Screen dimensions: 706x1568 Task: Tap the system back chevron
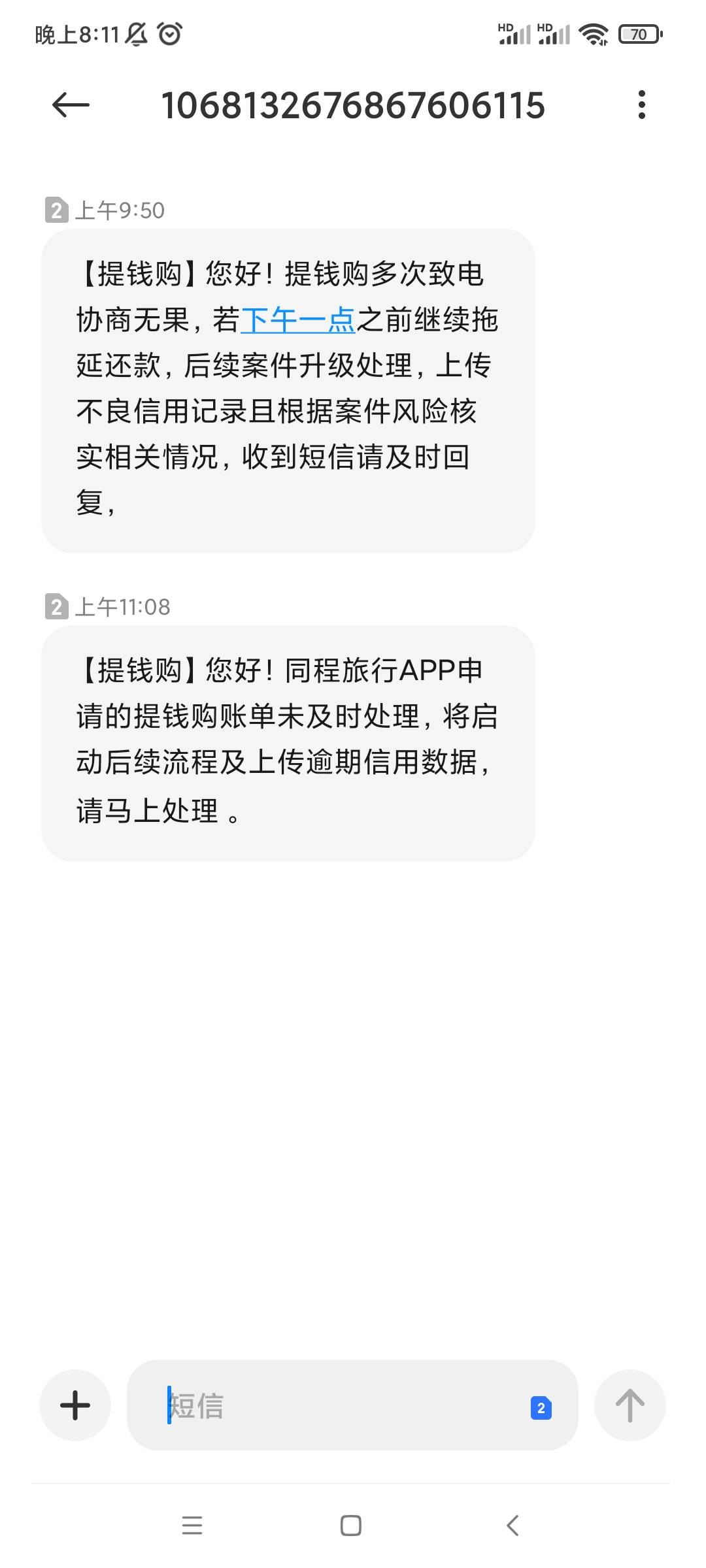(x=513, y=1526)
